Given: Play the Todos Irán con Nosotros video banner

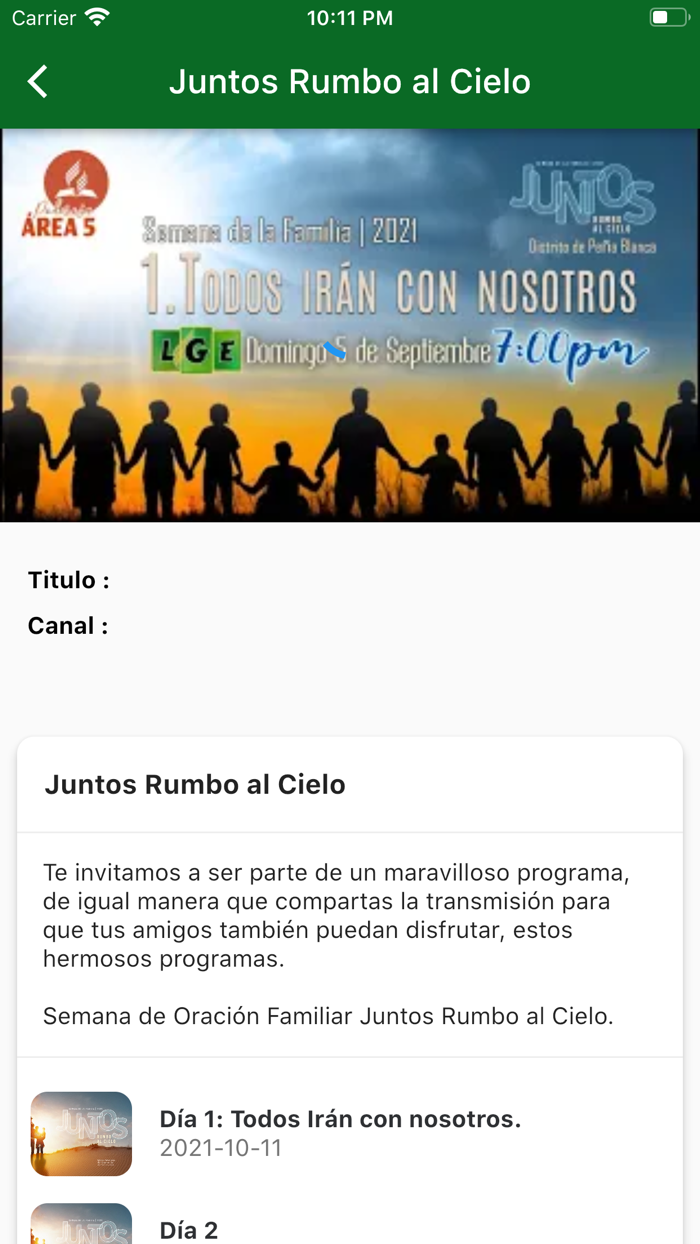Looking at the screenshot, I should coord(350,325).
